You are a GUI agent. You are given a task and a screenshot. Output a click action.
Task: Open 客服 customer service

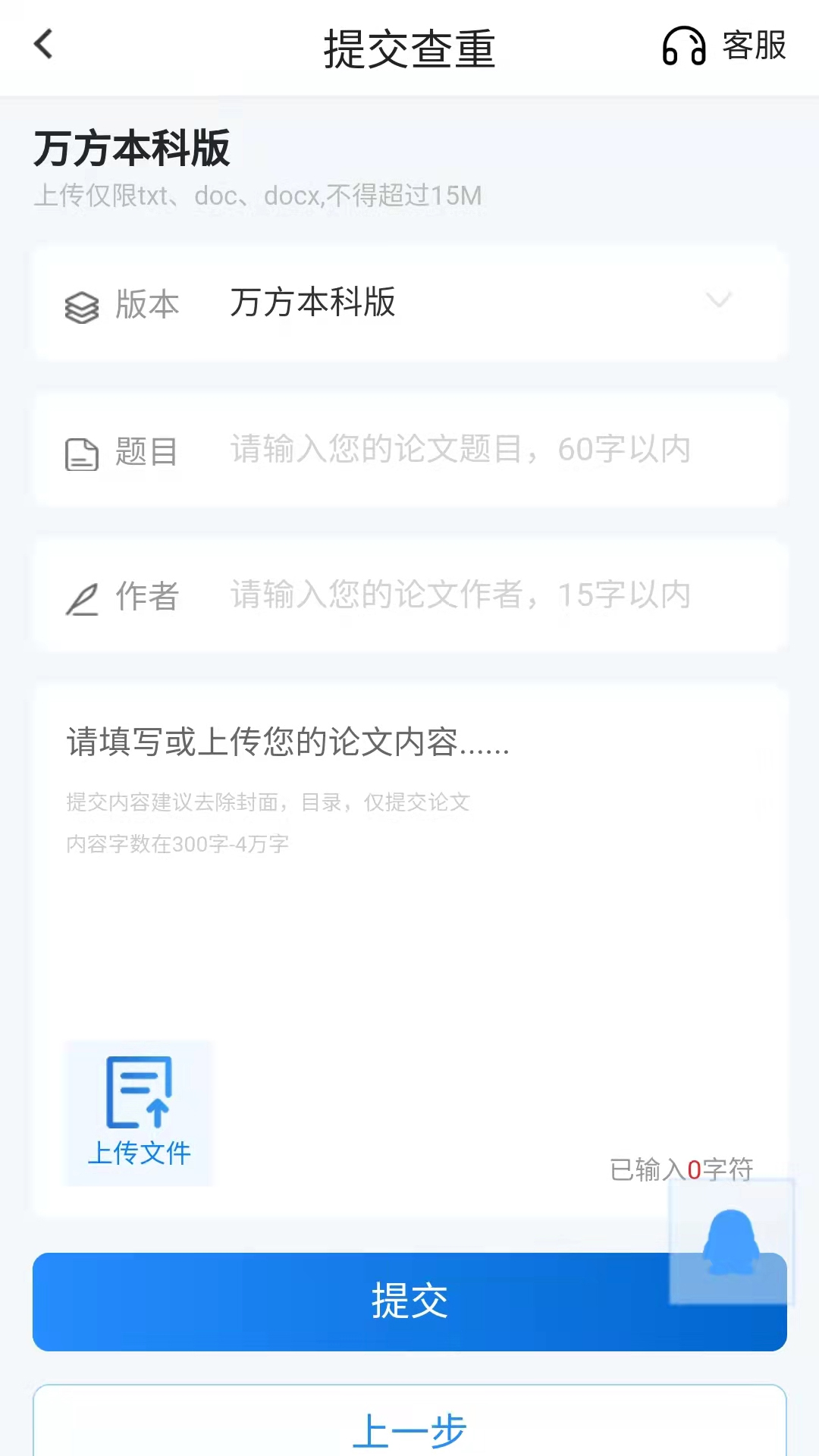pyautogui.click(x=725, y=45)
